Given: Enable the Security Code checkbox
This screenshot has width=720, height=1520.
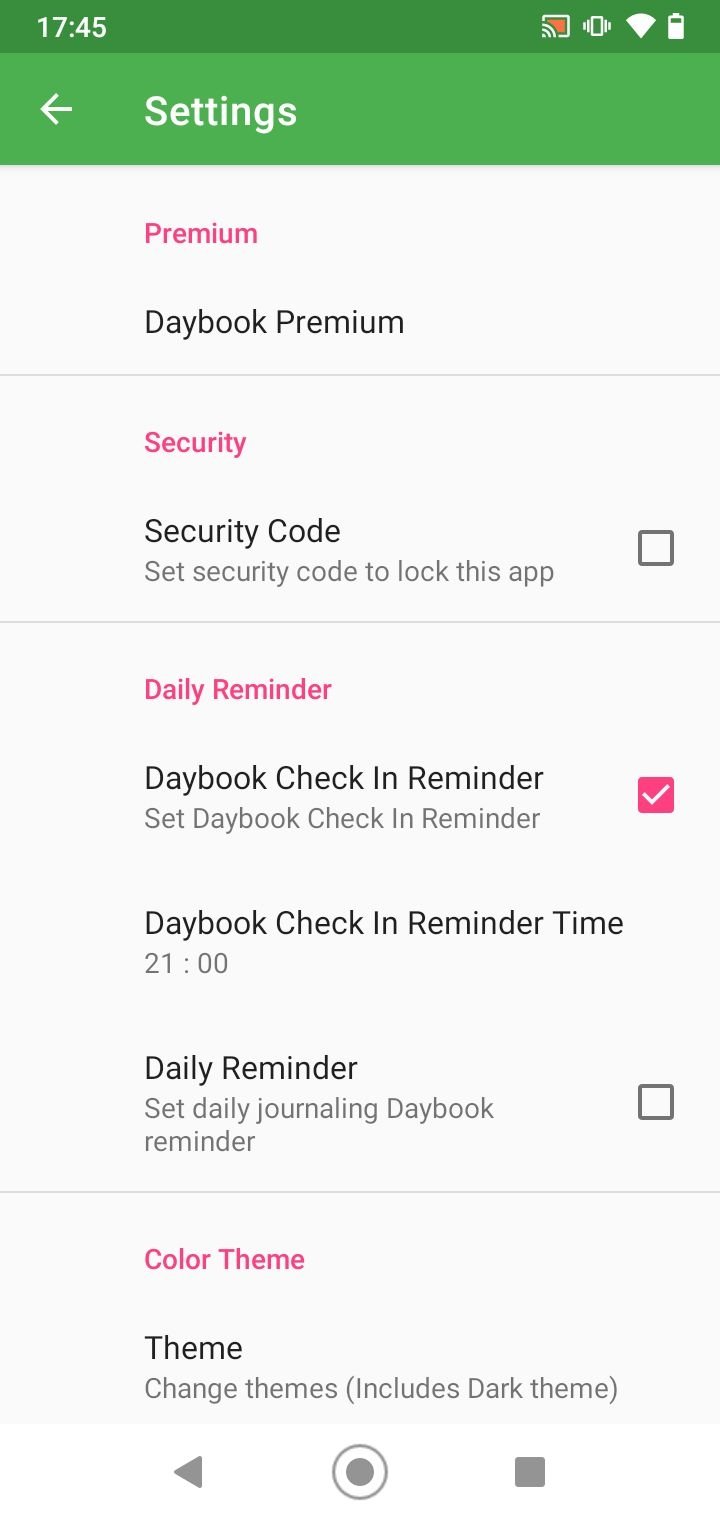Looking at the screenshot, I should 656,548.
